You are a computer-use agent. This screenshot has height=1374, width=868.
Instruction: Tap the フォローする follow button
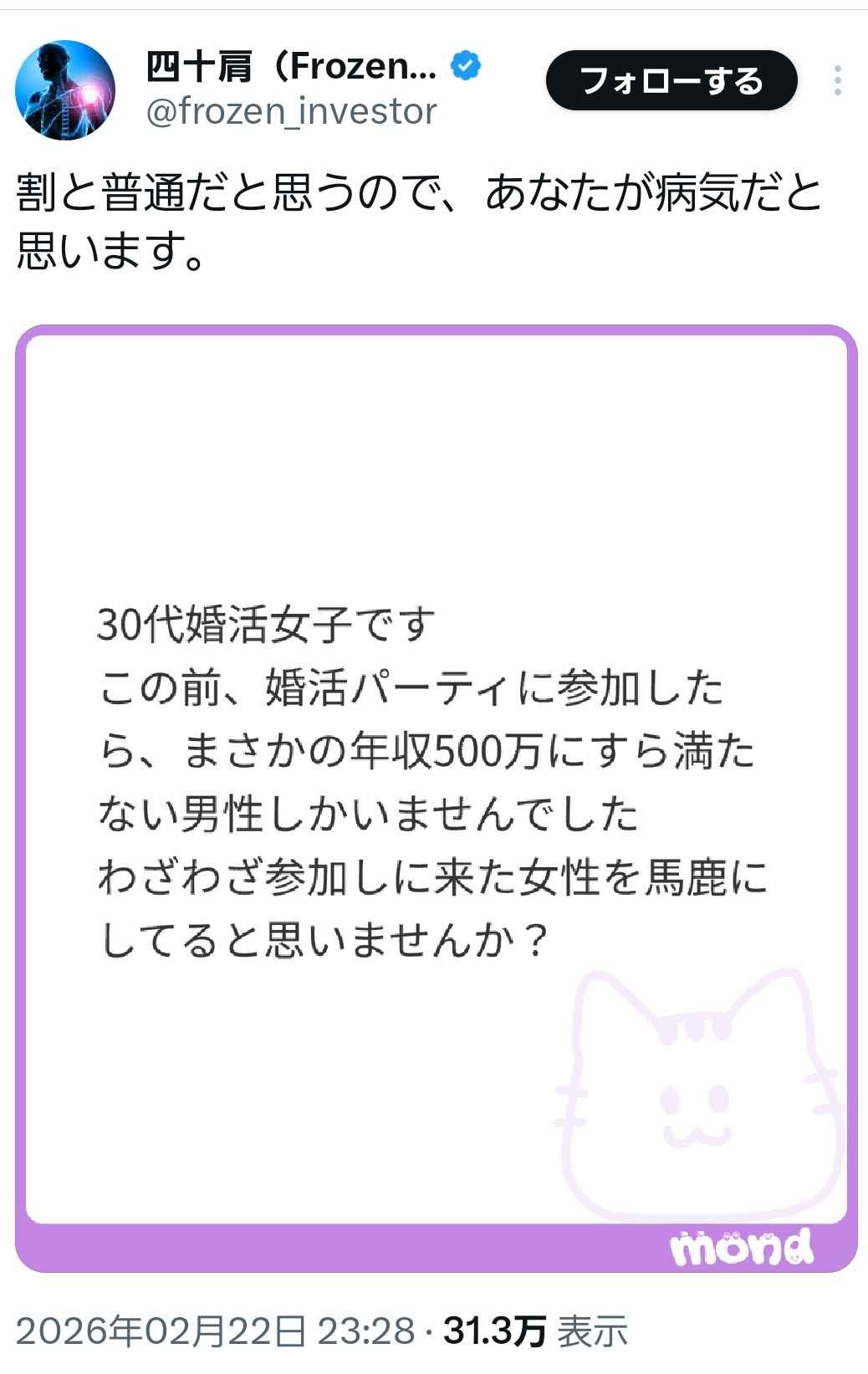671,81
